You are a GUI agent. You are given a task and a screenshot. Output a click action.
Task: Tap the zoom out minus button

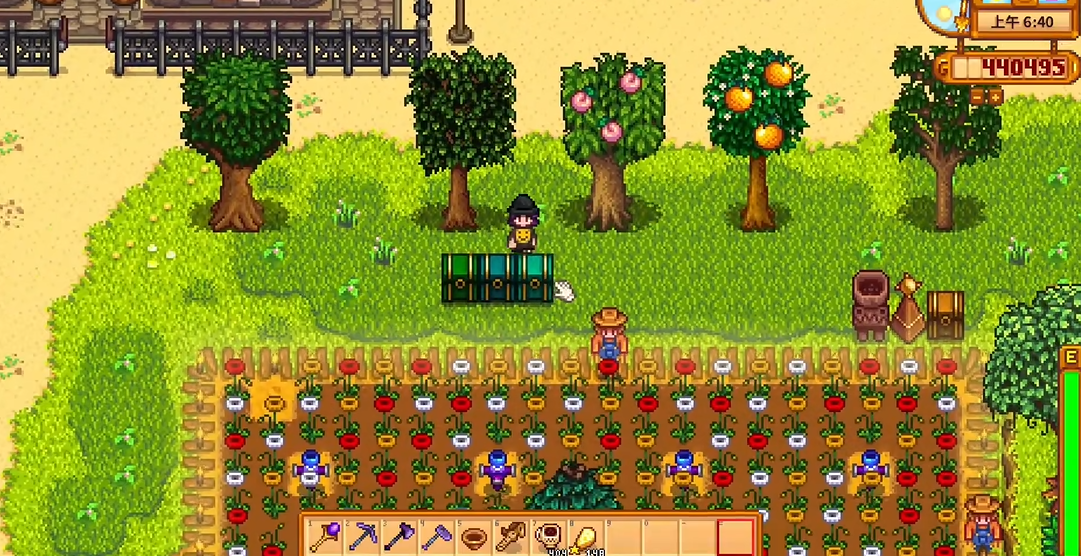(977, 96)
